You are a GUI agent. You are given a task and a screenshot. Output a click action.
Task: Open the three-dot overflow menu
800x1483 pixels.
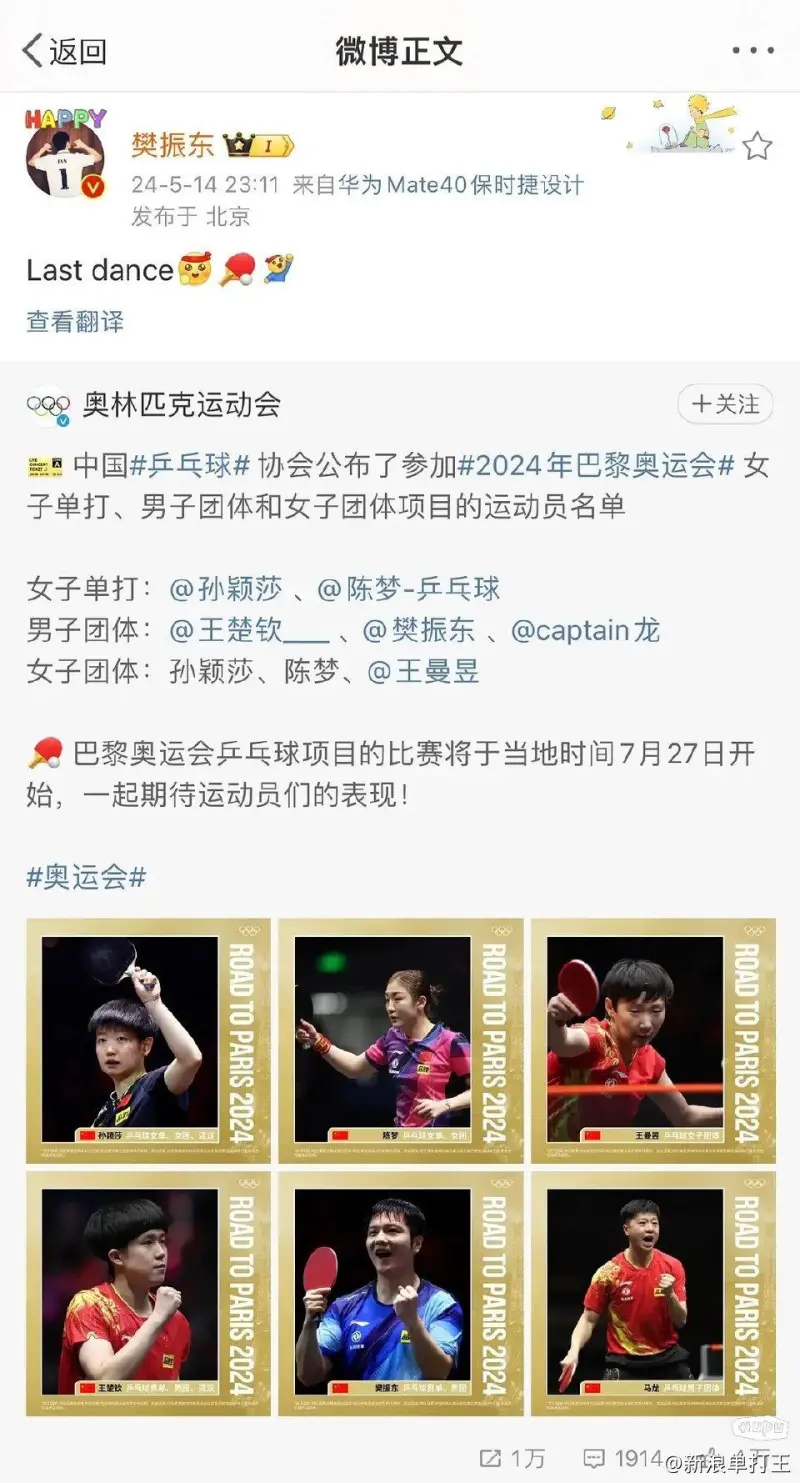[750, 50]
